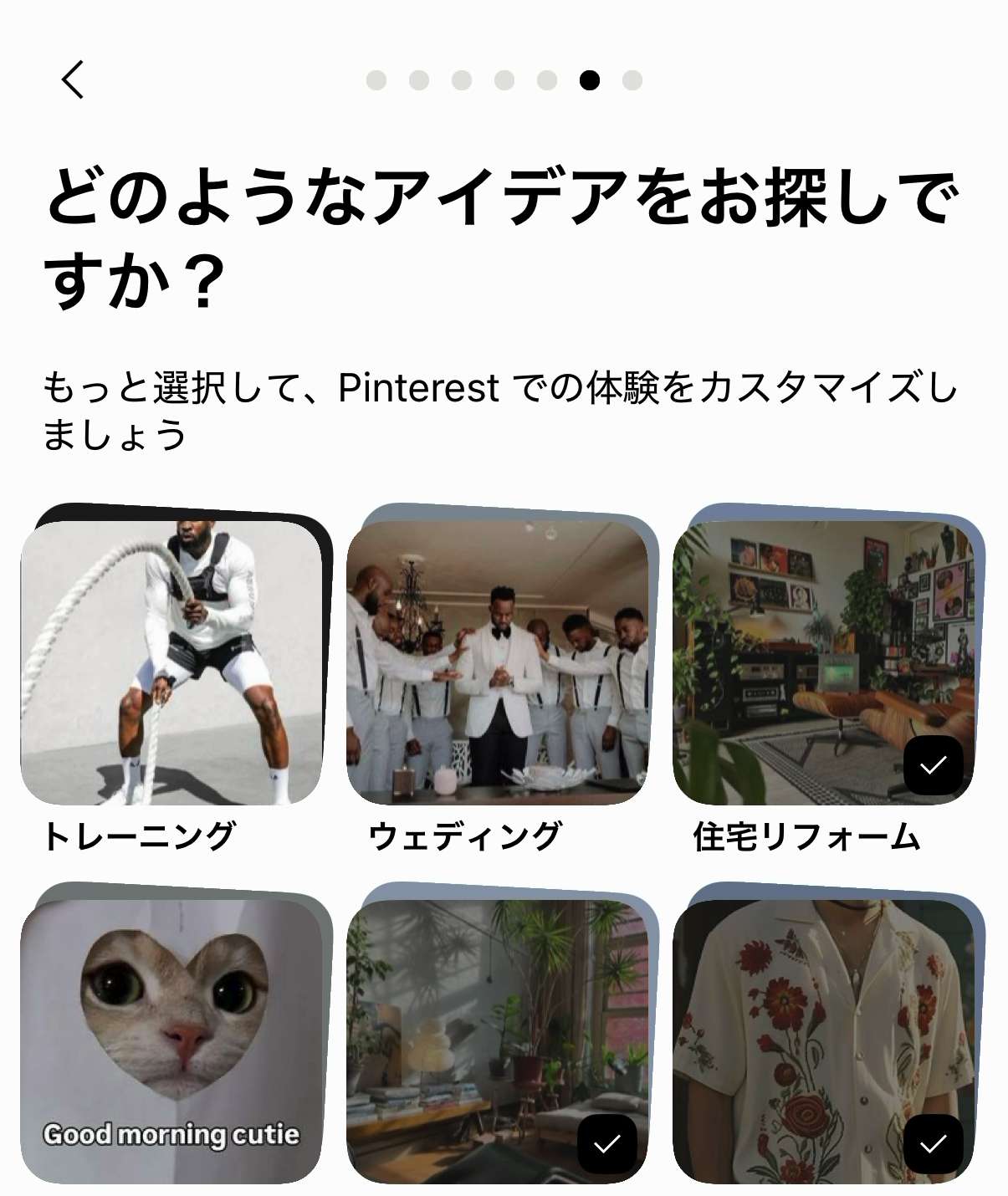Choose the ウェディング interest tile

(x=498, y=662)
